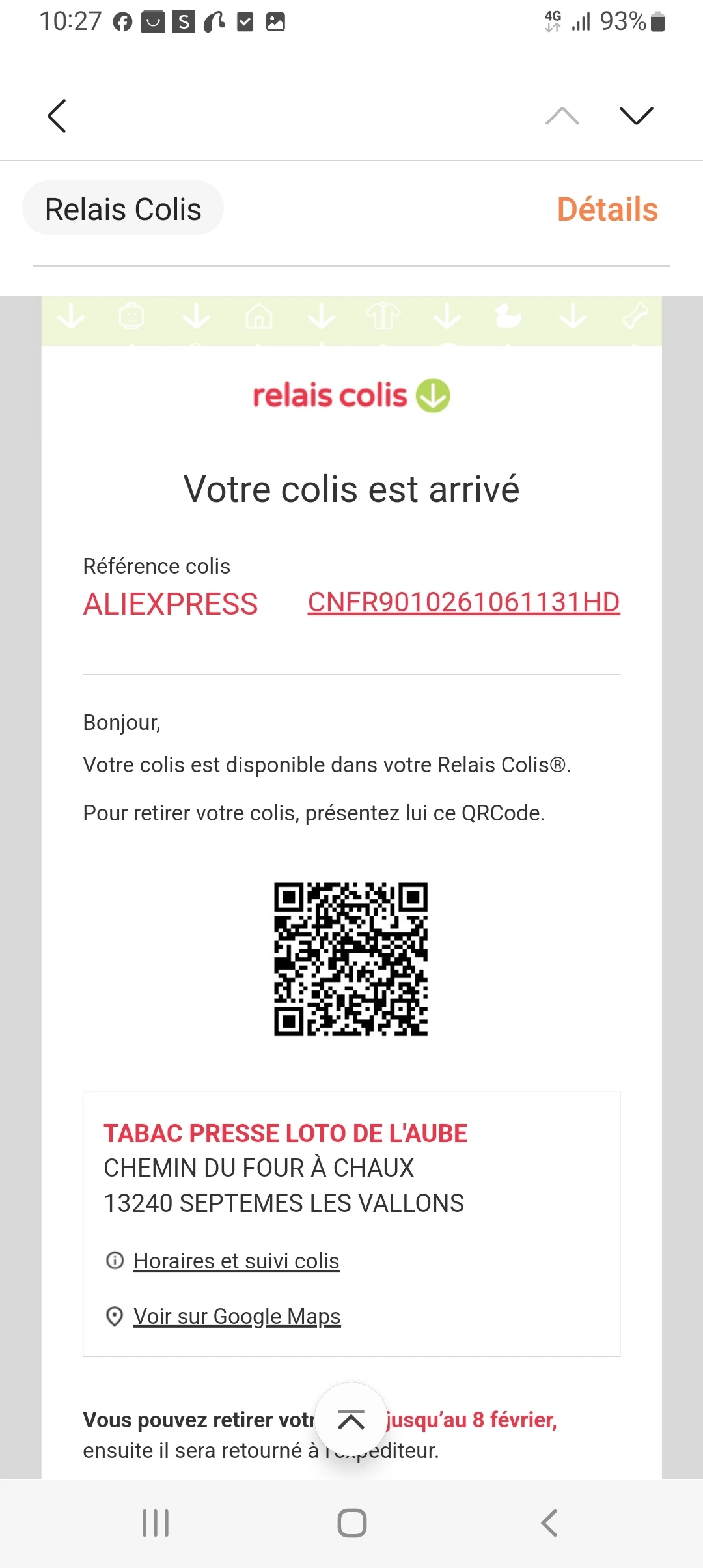Screen dimensions: 703x1568
Task: Go to the home screen
Action: point(351,1523)
